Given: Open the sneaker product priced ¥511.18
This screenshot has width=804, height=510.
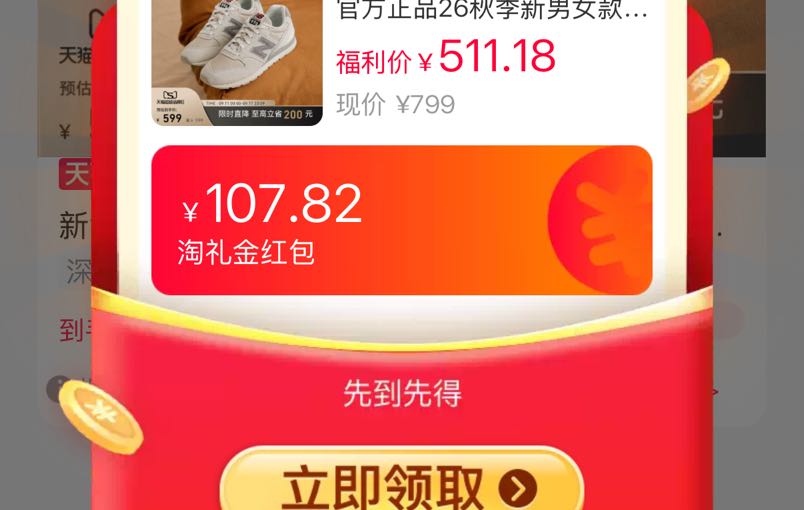Looking at the screenshot, I should coord(237,63).
